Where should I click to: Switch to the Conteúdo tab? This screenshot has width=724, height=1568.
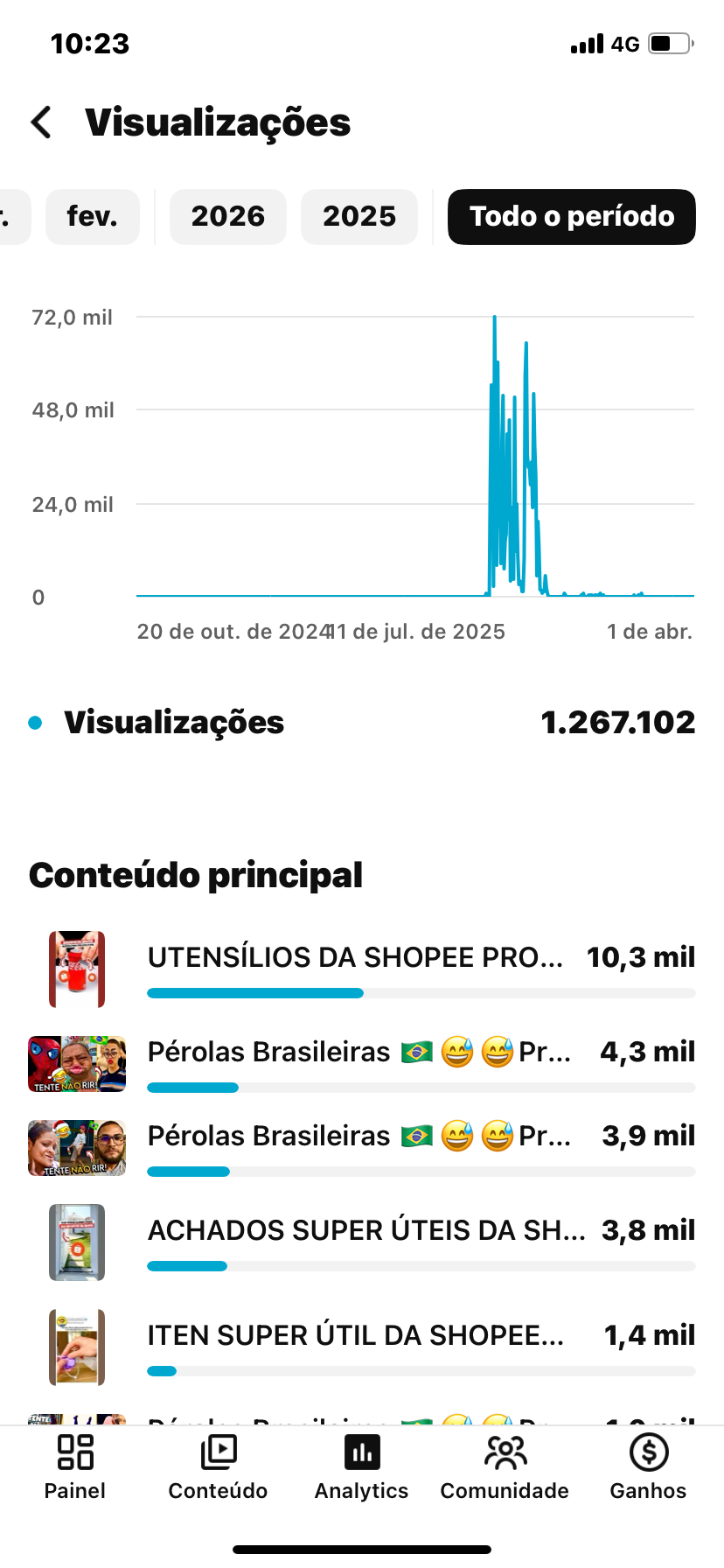[218, 1467]
